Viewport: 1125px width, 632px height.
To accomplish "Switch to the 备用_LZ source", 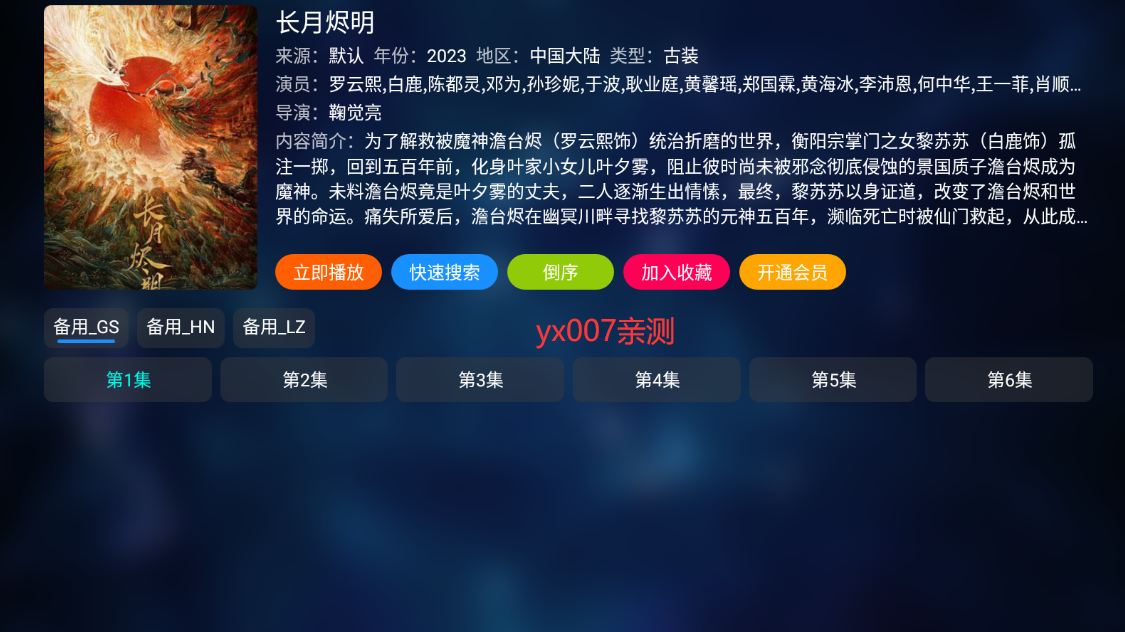I will [x=274, y=327].
